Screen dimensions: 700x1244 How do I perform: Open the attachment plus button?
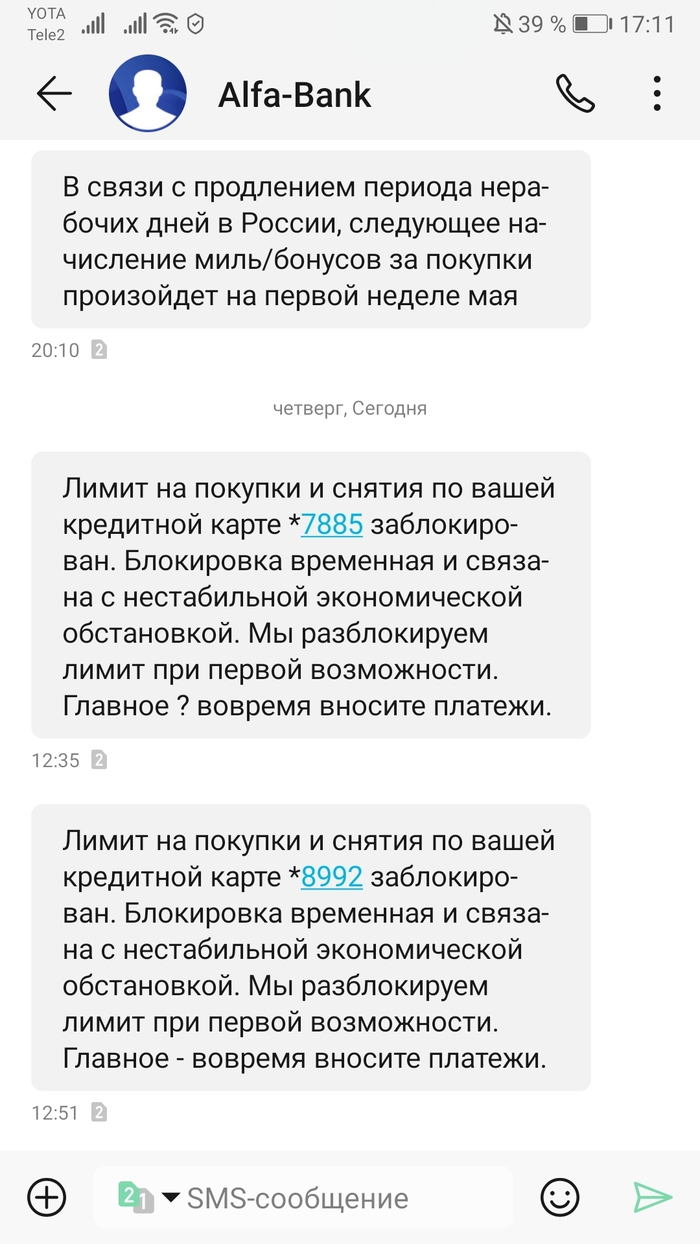click(x=46, y=1196)
